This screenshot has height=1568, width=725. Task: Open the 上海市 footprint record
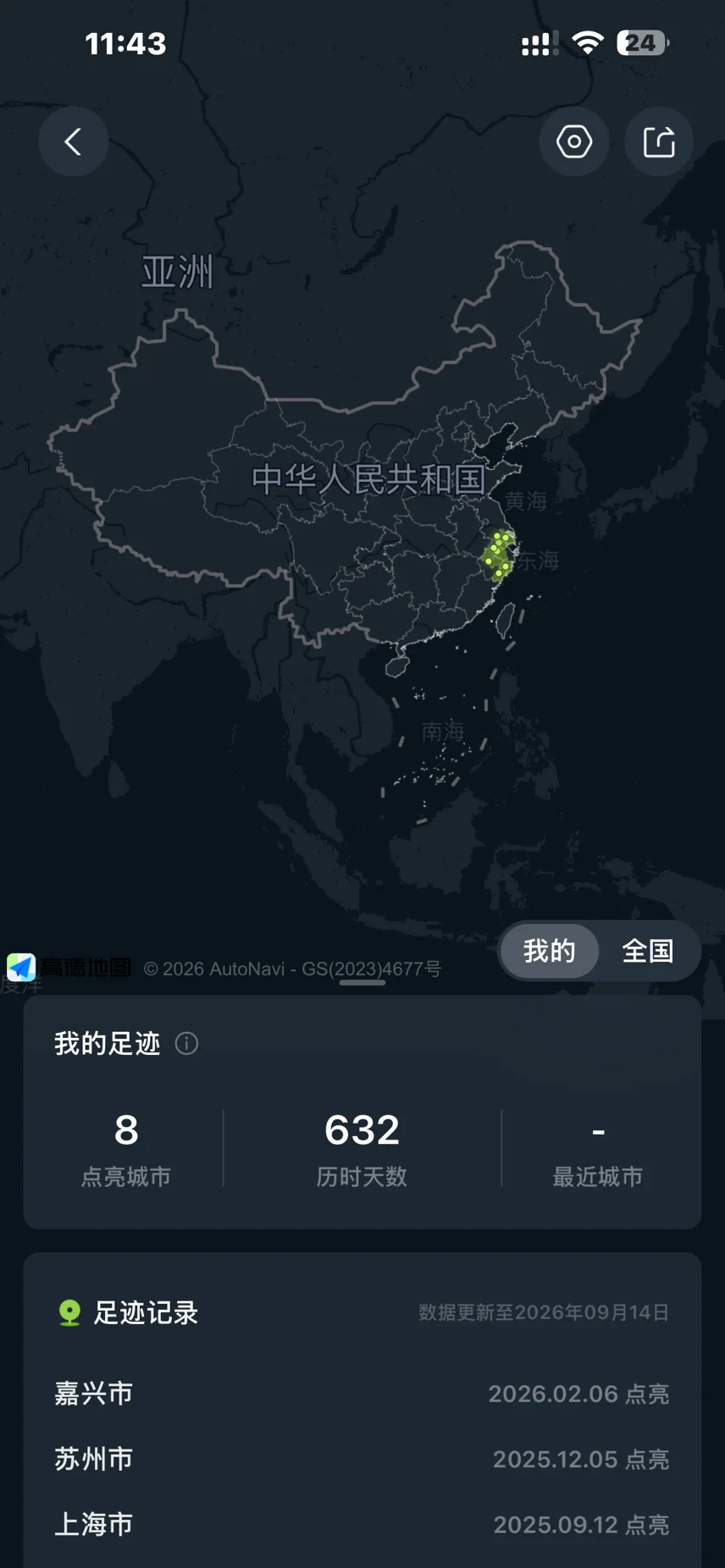362,1525
